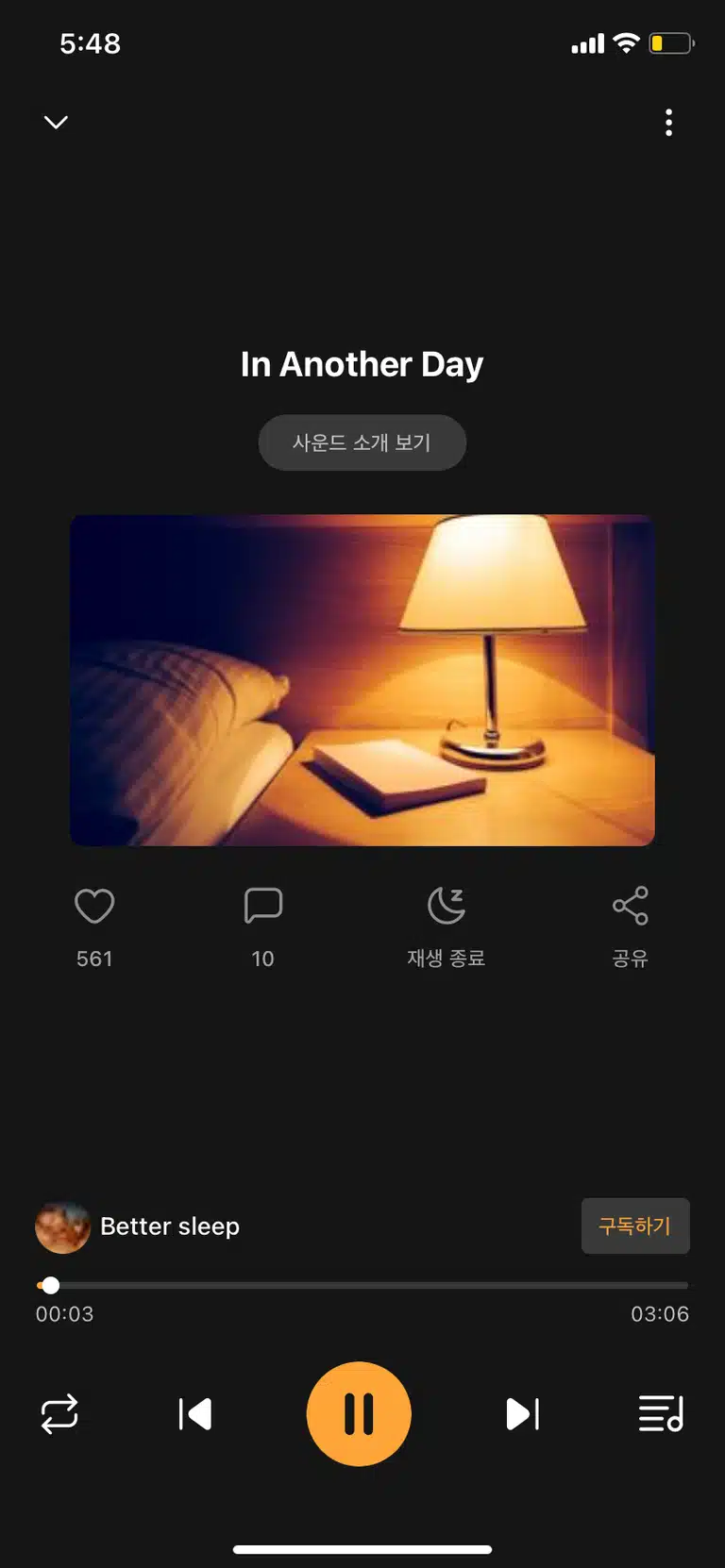Share this sound via 공유
This screenshot has width=725, height=1568.
coord(631,907)
